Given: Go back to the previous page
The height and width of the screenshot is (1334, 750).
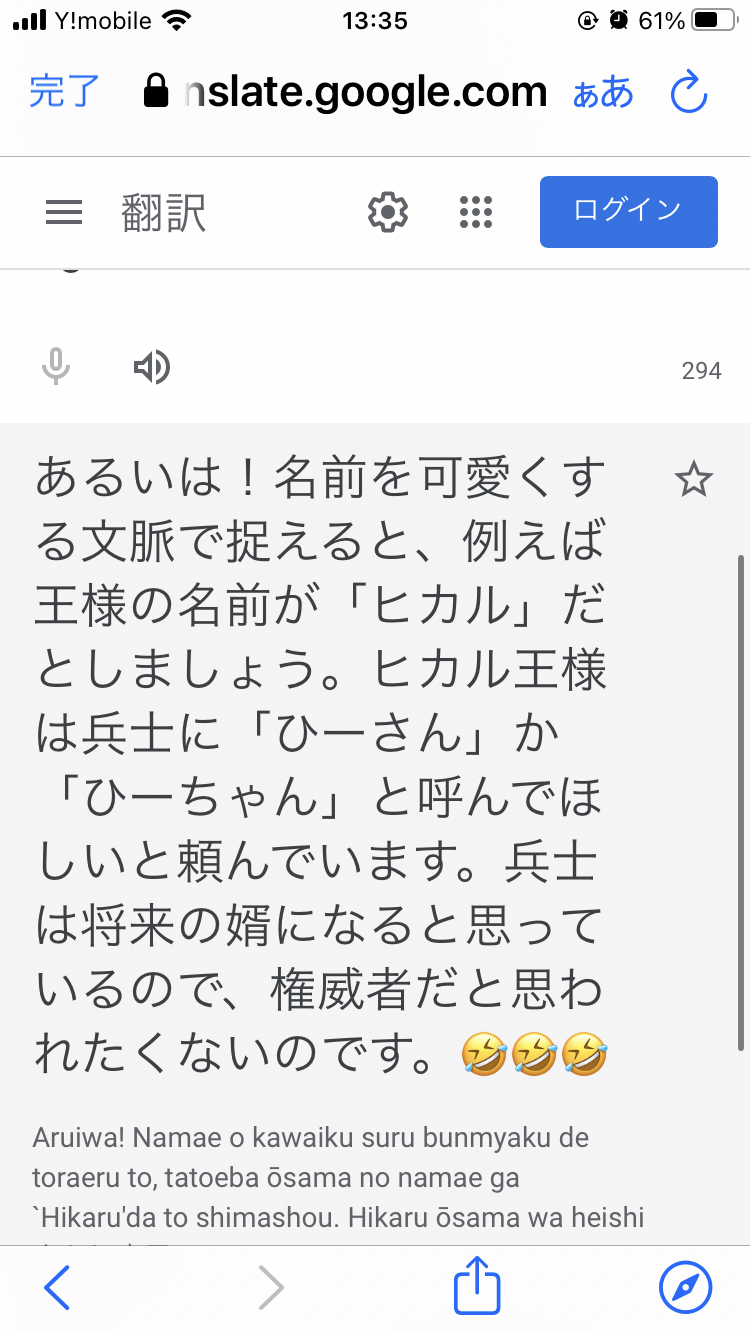Looking at the screenshot, I should tap(58, 1288).
